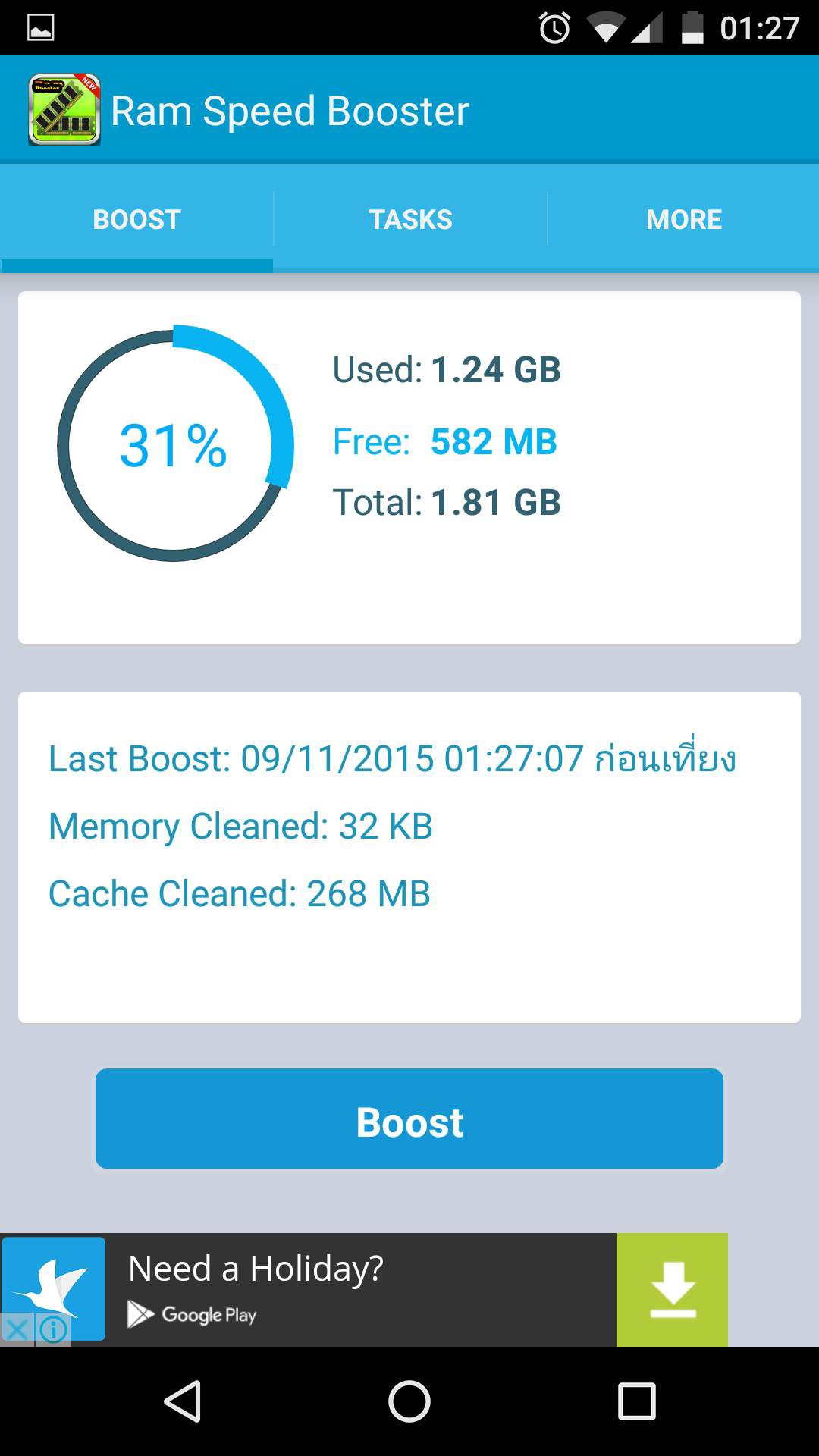Select the BOOST tab
Screen dimensions: 819x1456
coord(136,218)
